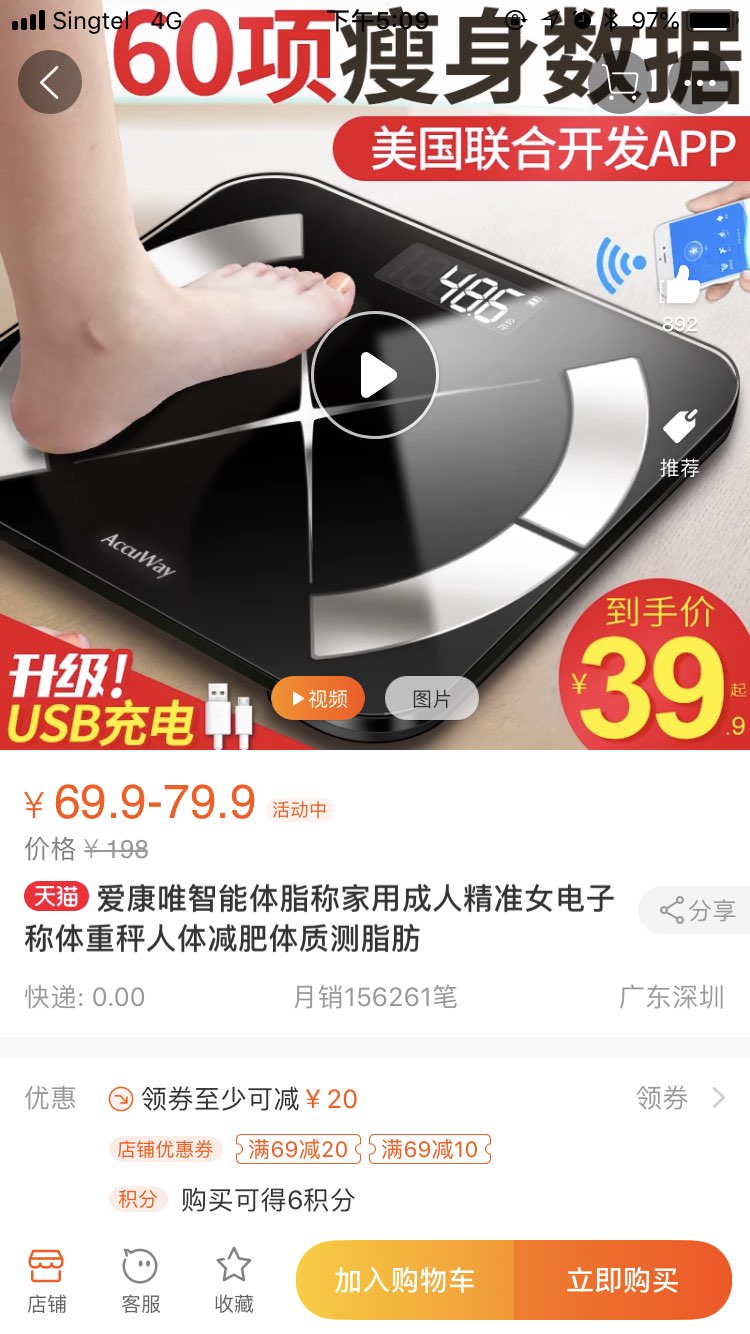Open 领券 to claim coupons
The height and width of the screenshot is (1334, 750).
(680, 1098)
